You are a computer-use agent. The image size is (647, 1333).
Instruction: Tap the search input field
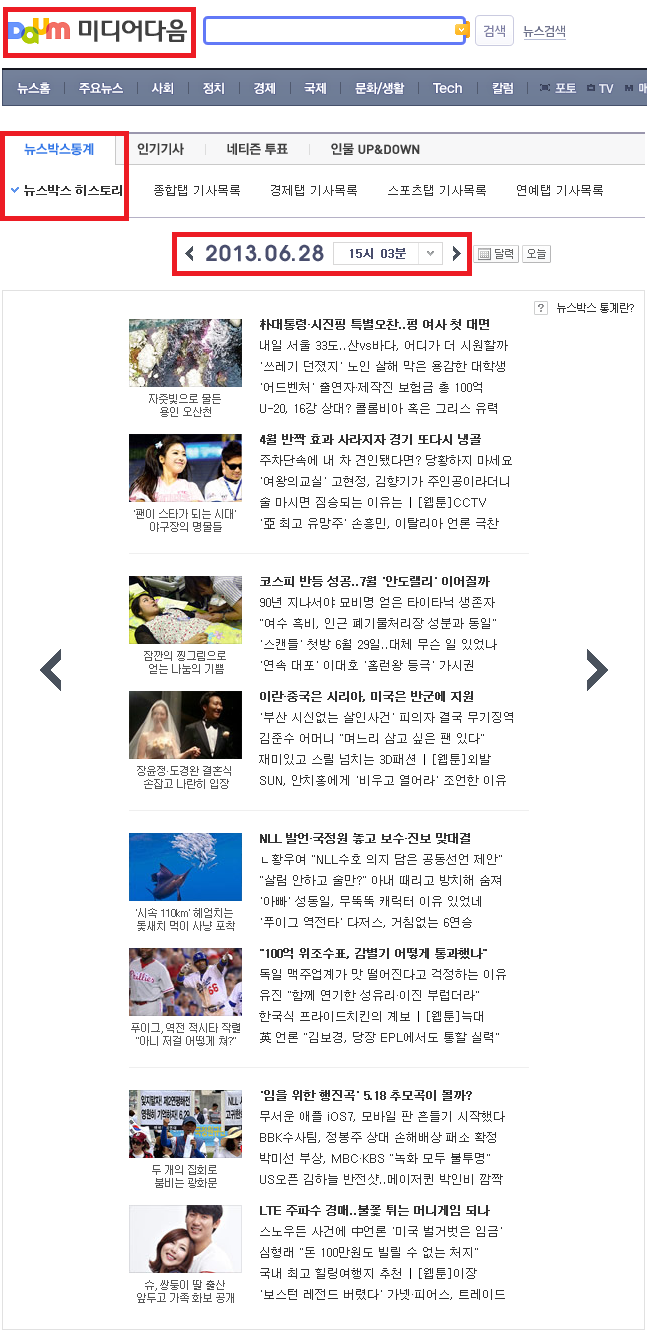(328, 31)
